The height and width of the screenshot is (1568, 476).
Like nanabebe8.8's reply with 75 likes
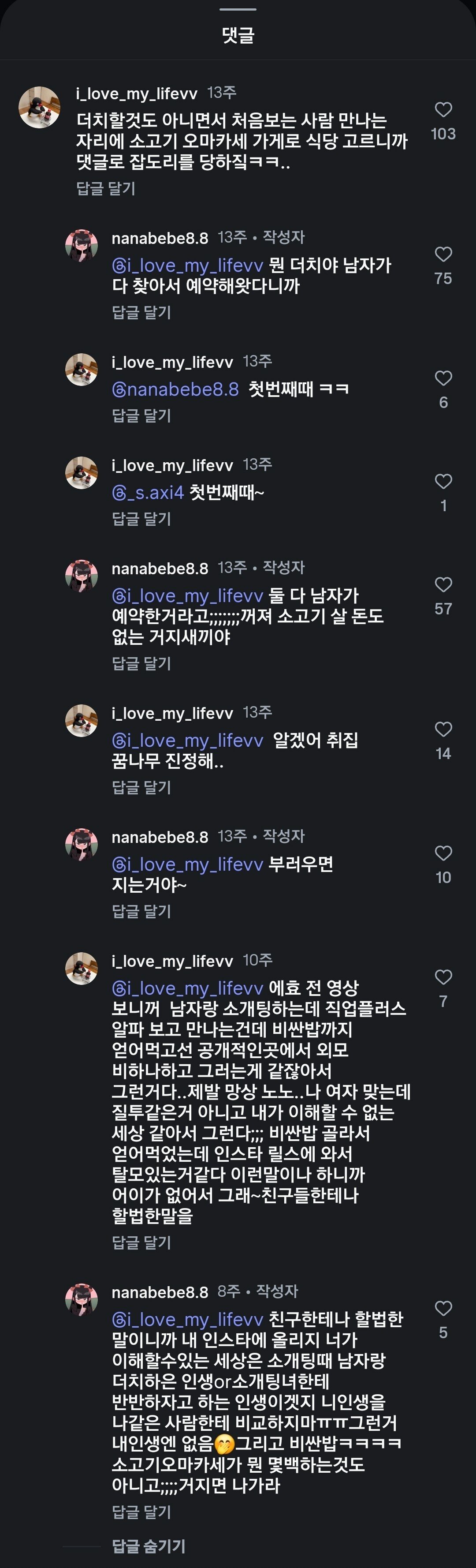[443, 254]
